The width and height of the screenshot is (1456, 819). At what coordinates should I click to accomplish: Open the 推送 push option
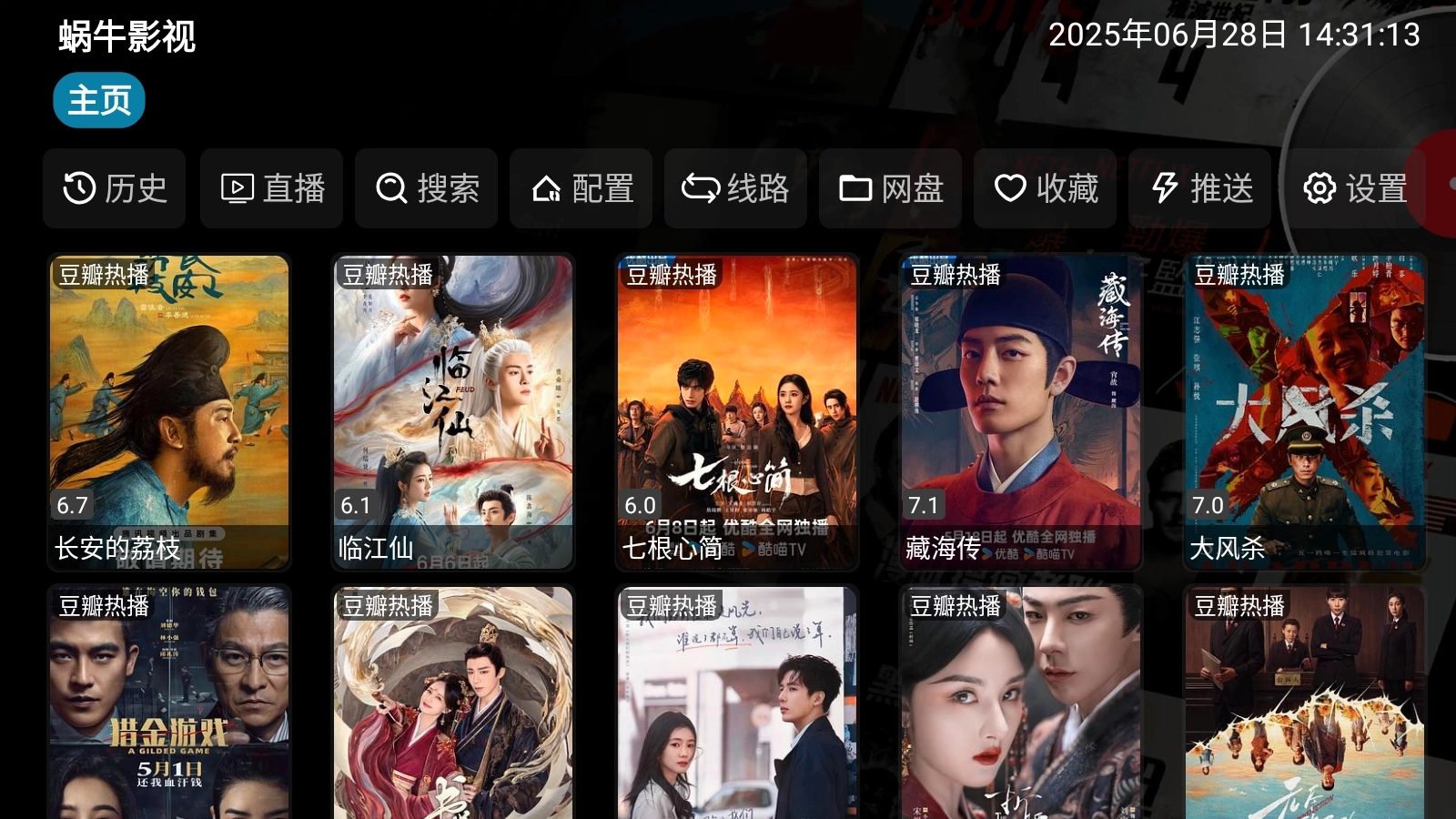click(1200, 188)
